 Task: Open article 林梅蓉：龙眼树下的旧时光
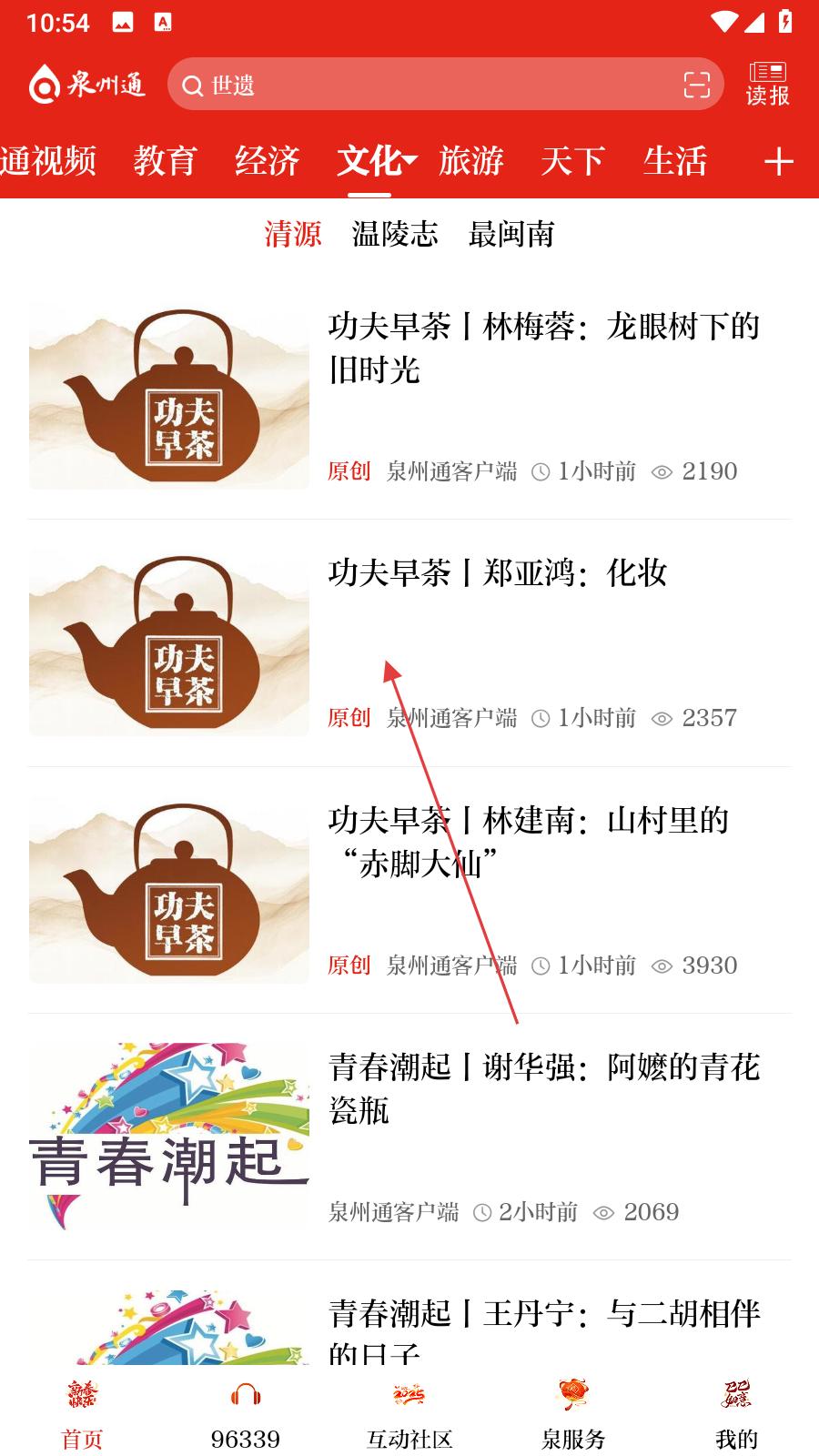pyautogui.click(x=543, y=348)
